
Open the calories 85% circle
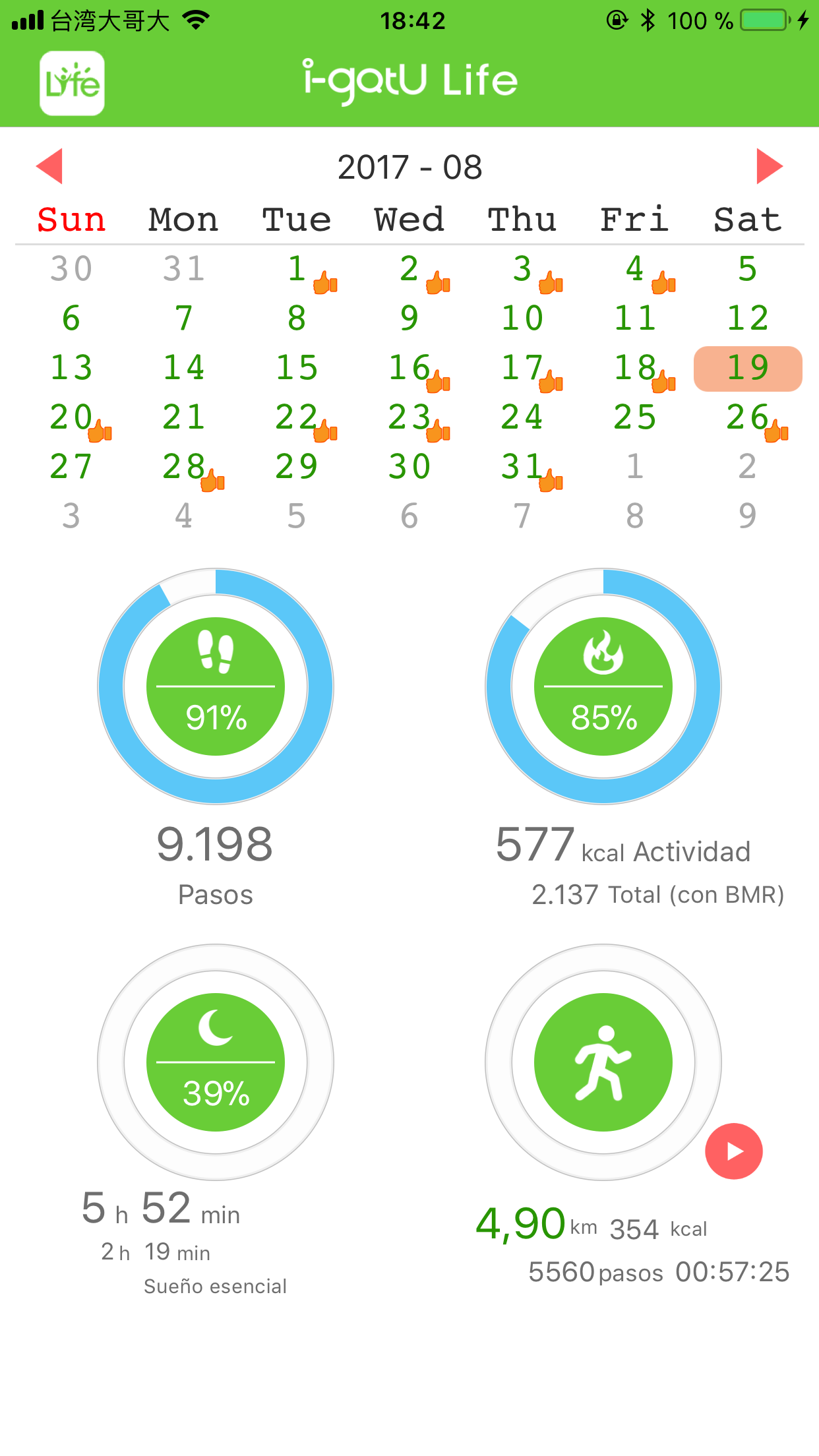603,686
